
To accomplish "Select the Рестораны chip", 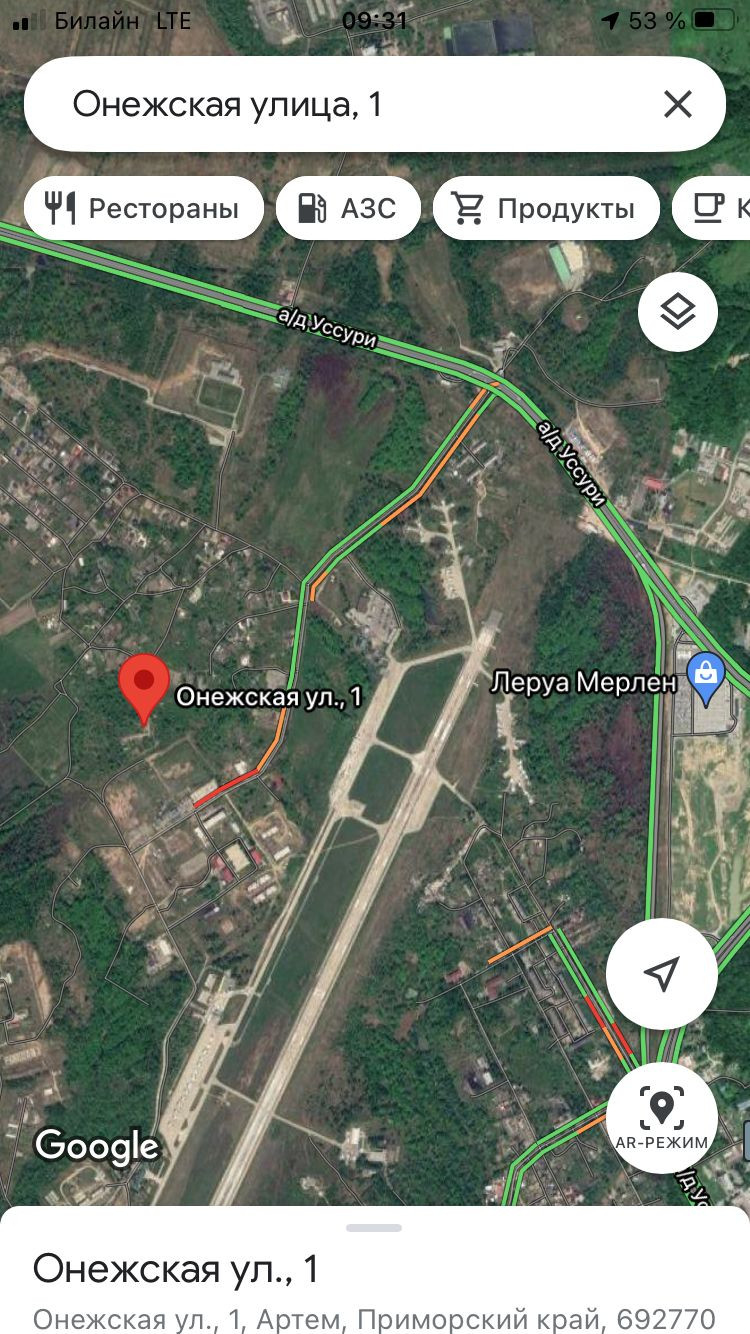I will pyautogui.click(x=144, y=208).
